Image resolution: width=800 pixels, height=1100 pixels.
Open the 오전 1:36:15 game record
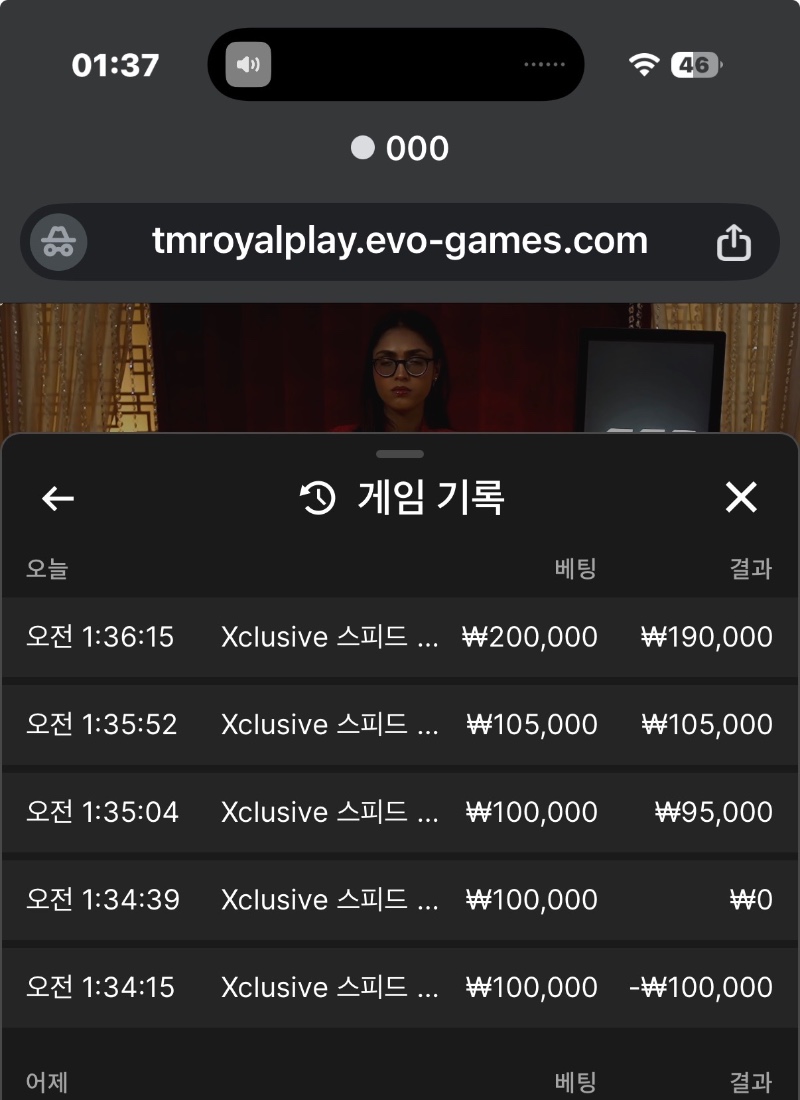click(400, 637)
